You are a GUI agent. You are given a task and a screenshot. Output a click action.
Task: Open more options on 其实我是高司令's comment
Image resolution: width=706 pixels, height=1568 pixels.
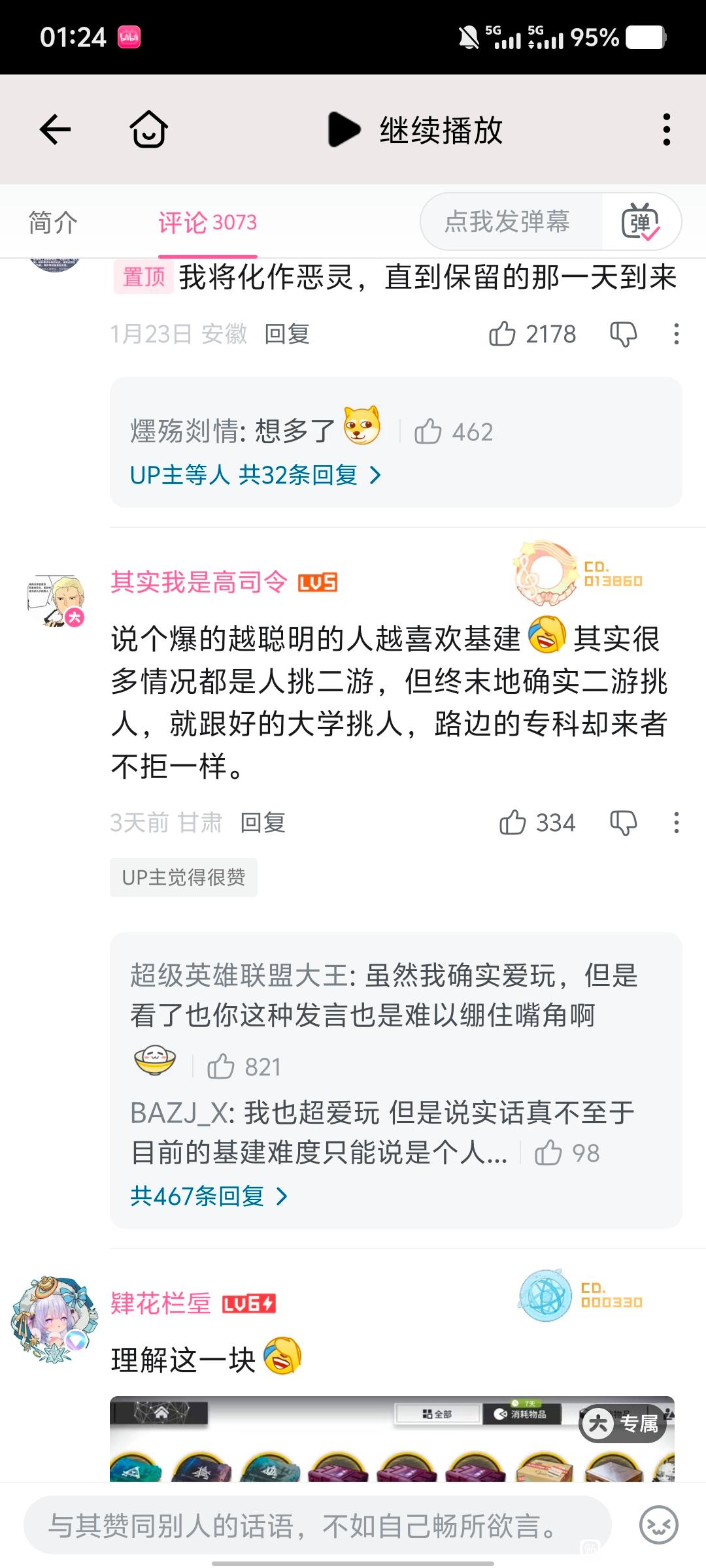(676, 823)
